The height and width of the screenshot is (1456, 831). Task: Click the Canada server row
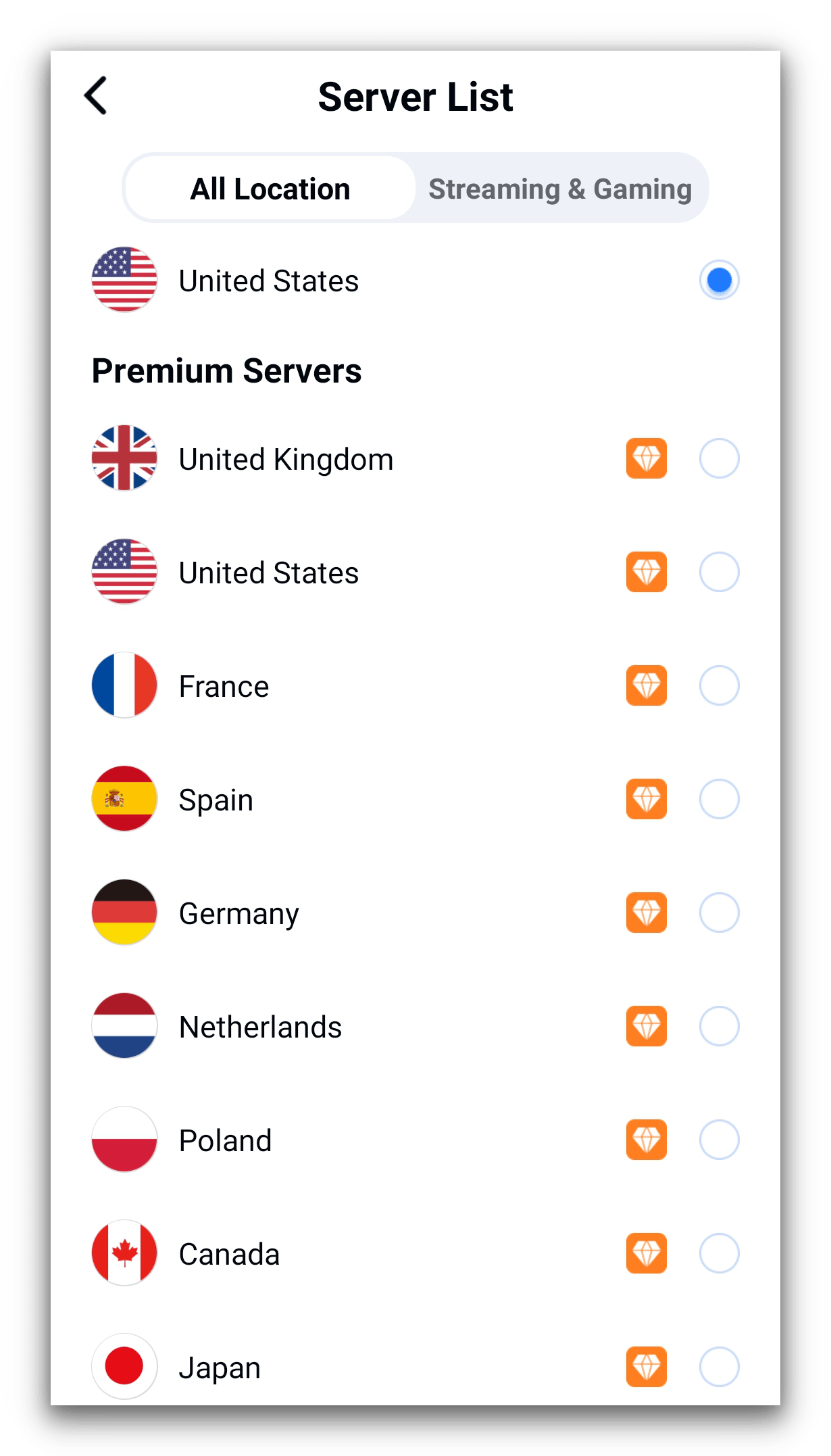pos(338,1254)
